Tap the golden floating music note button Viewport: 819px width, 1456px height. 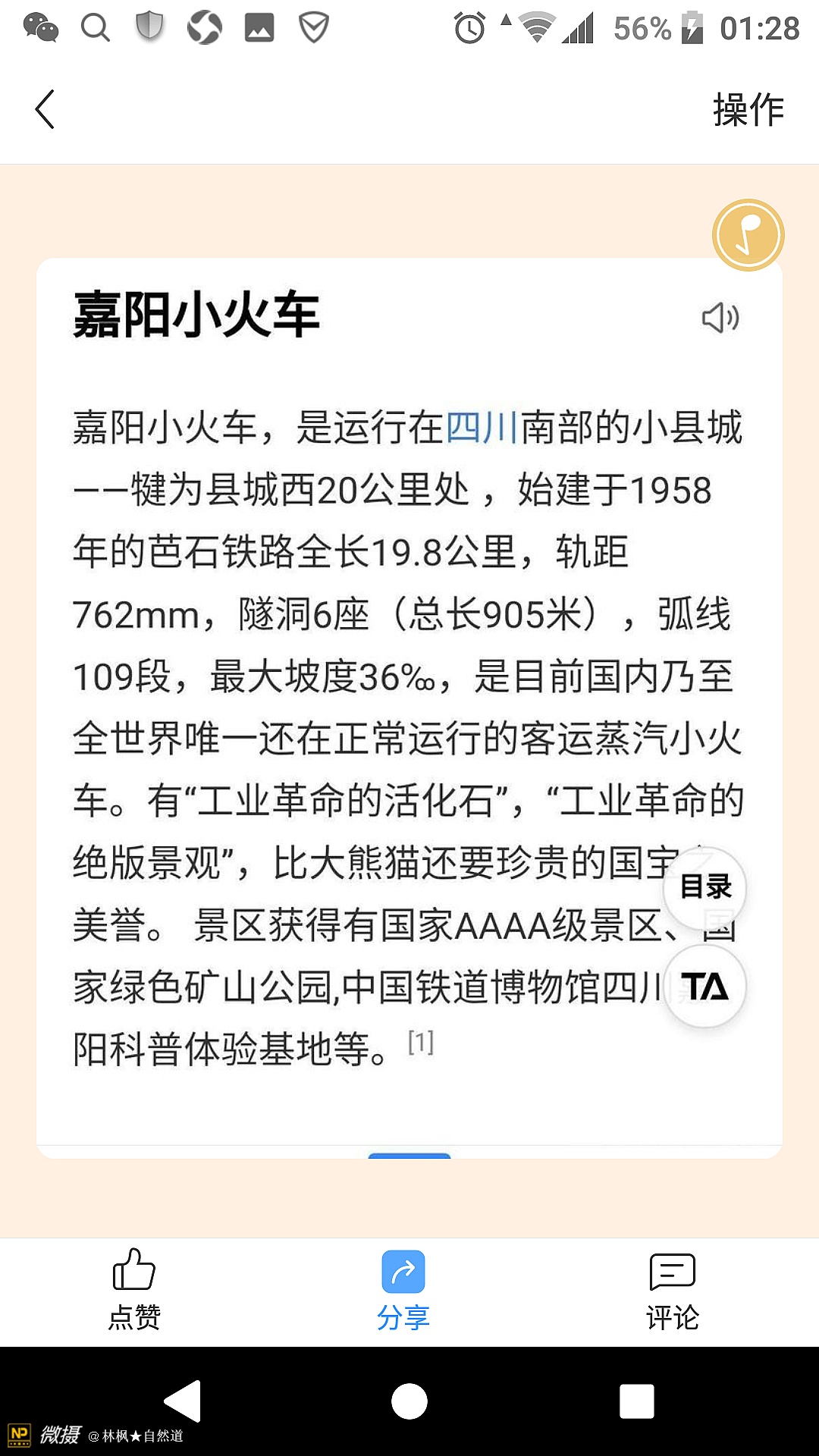click(x=748, y=235)
